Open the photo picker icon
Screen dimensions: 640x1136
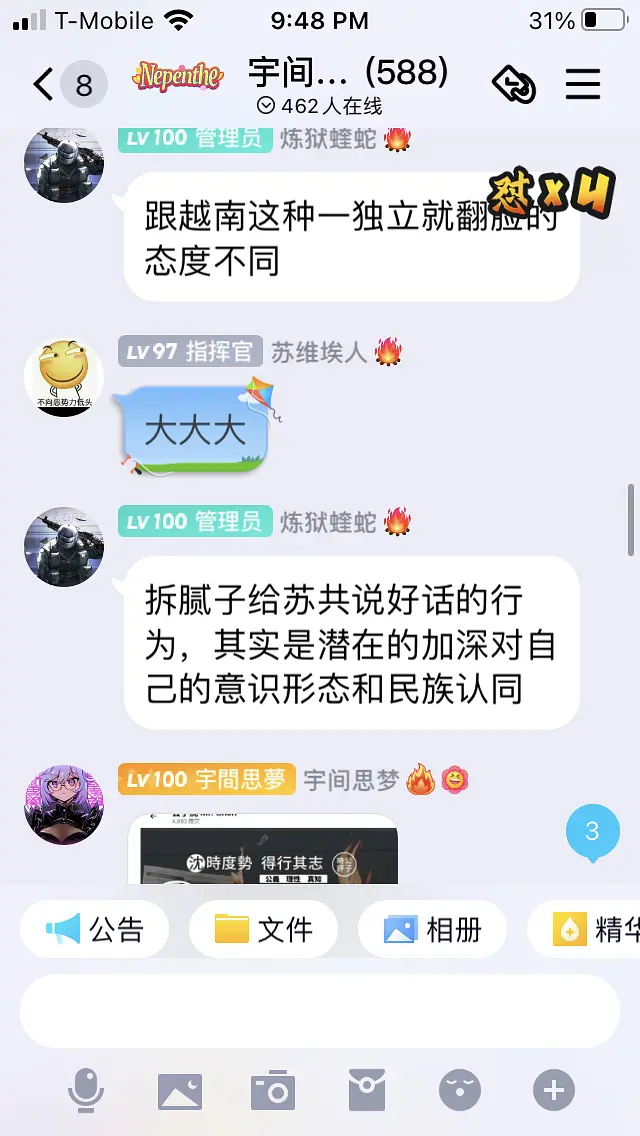point(180,1089)
